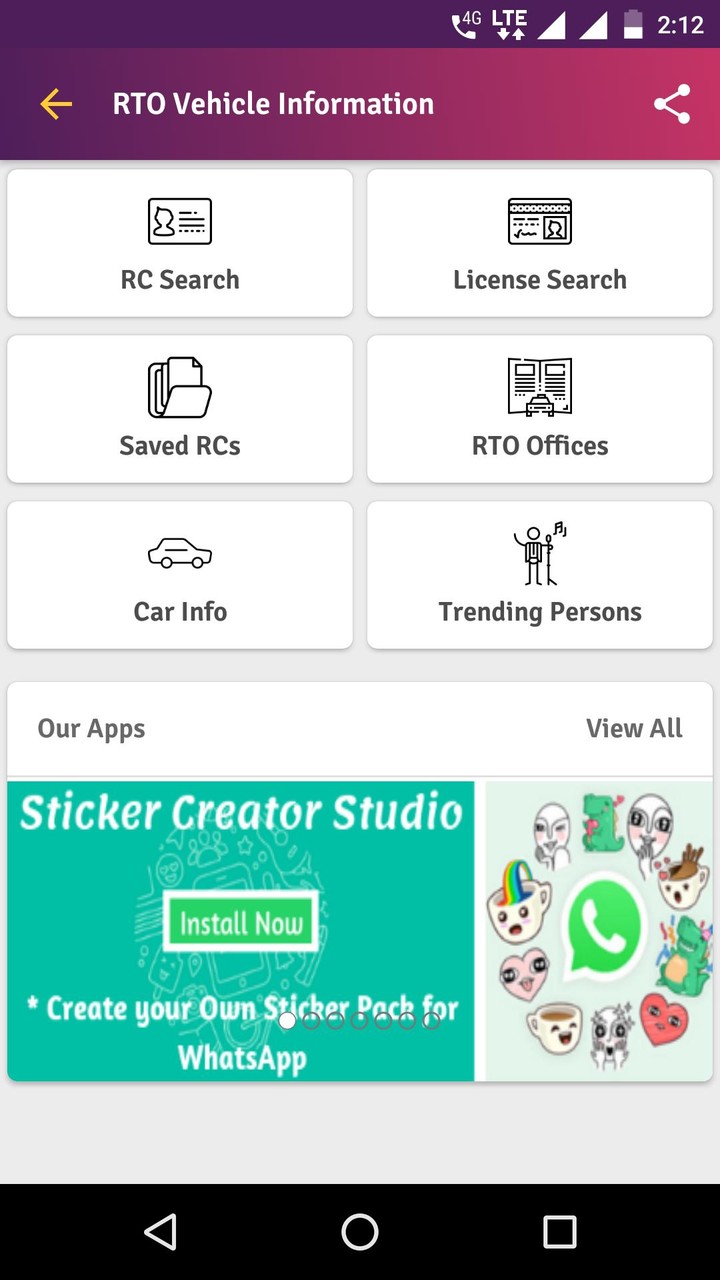Open the Car Info section

[180, 575]
